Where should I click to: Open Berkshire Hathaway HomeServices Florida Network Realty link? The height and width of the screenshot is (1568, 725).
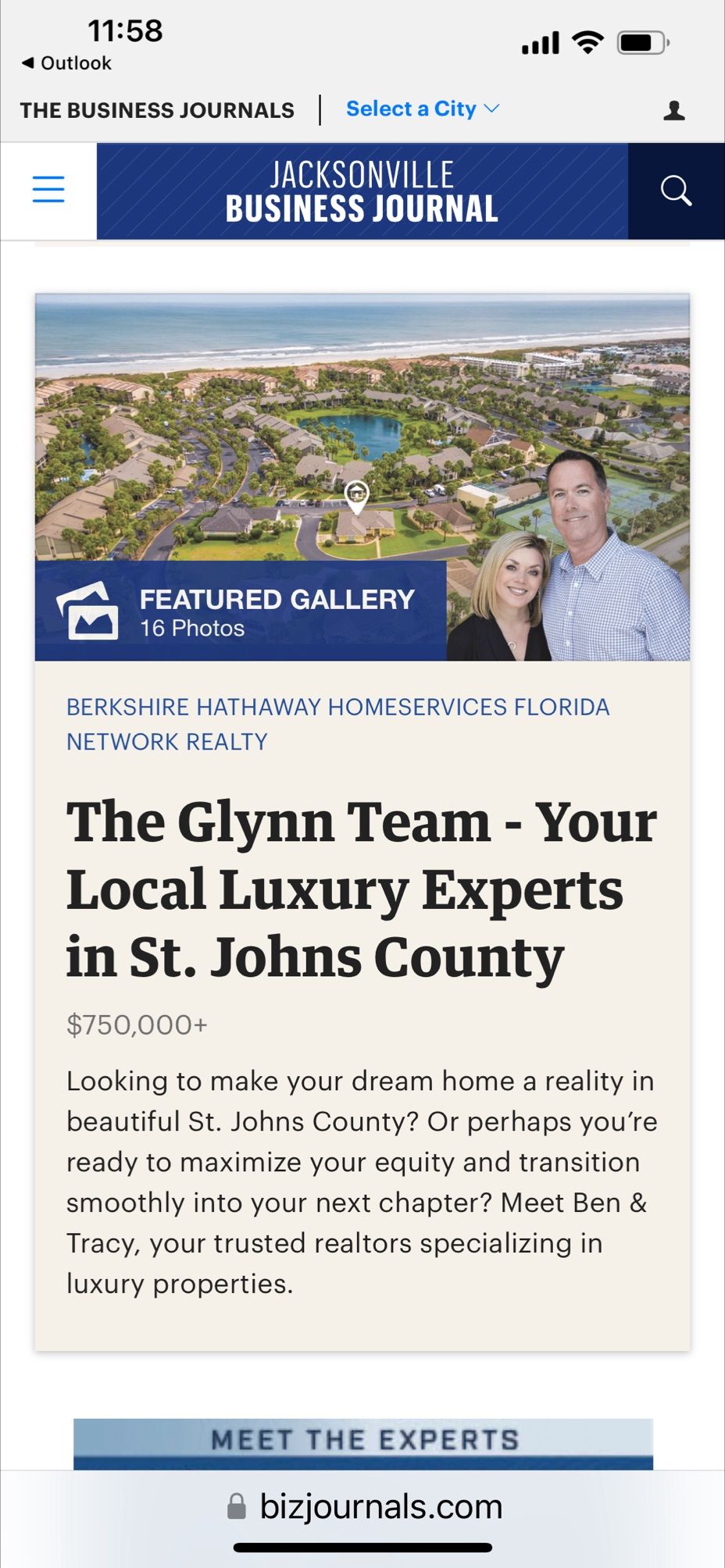pos(337,724)
